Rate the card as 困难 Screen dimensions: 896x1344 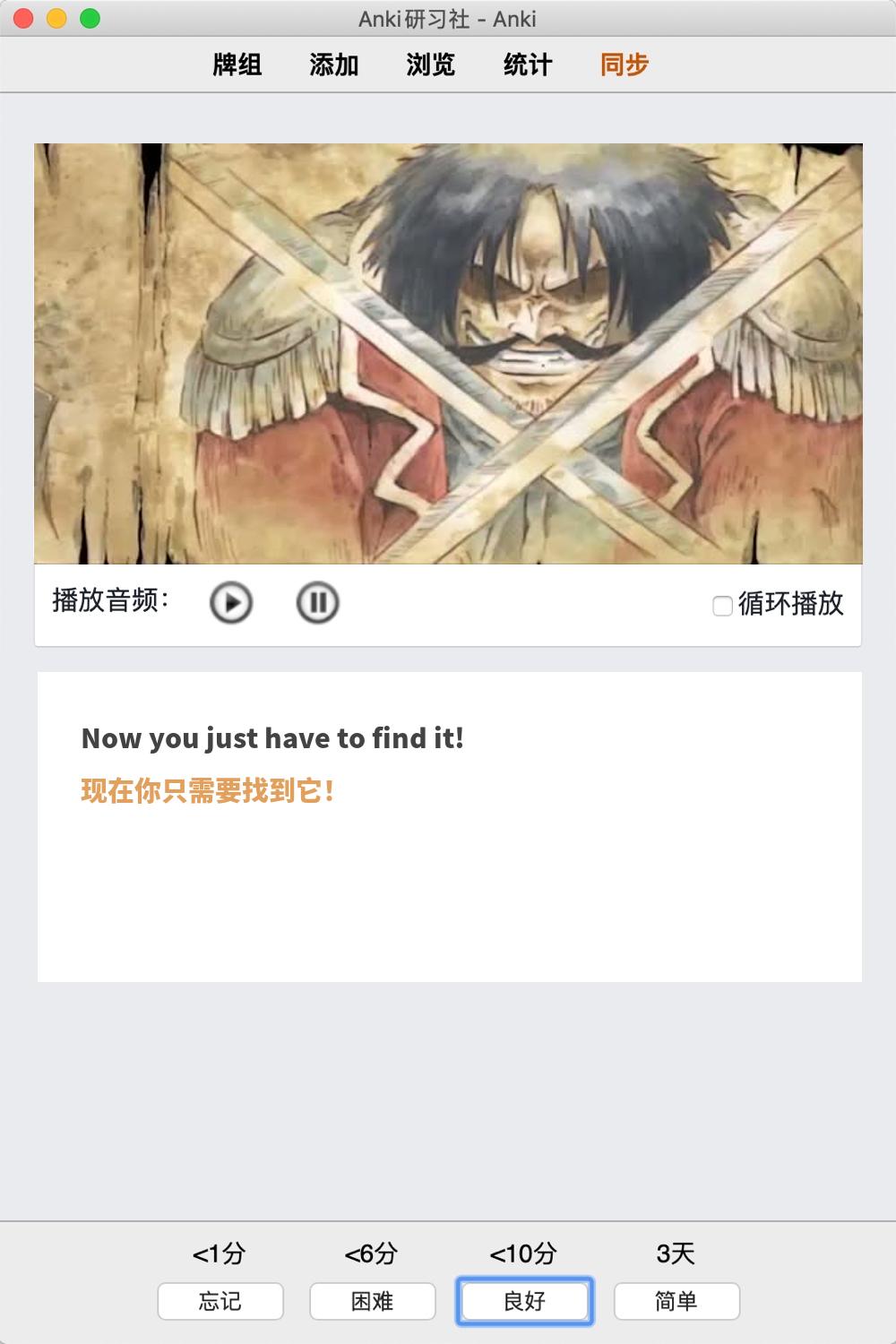(x=373, y=1301)
